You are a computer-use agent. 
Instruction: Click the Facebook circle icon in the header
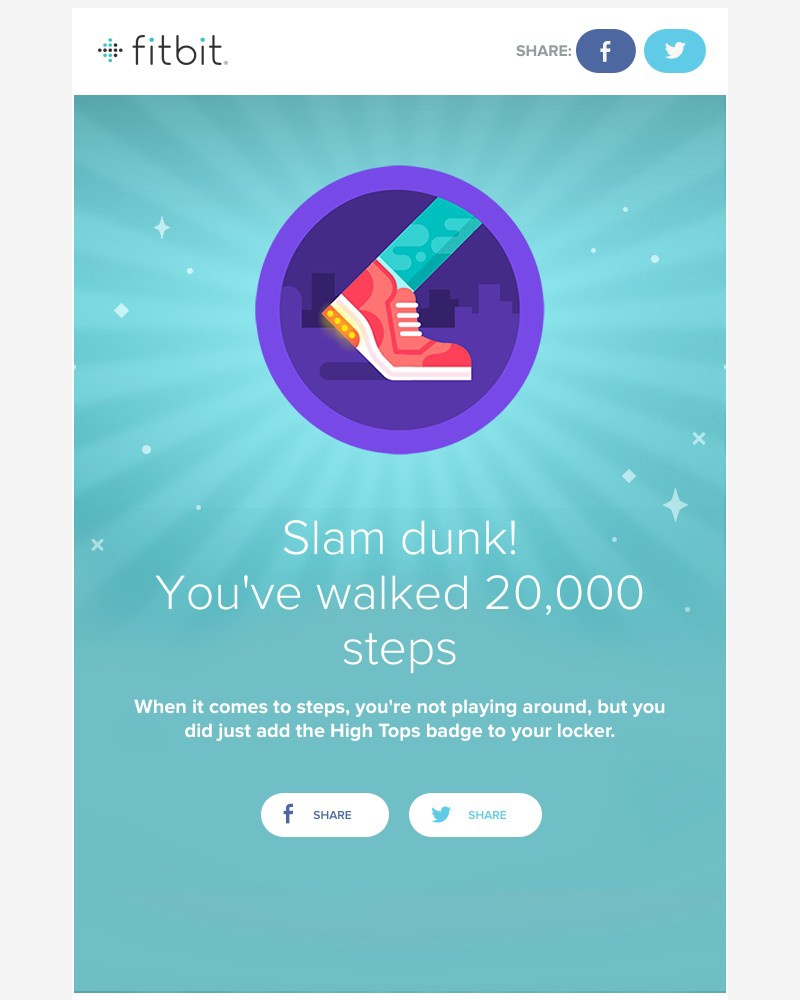coord(605,51)
